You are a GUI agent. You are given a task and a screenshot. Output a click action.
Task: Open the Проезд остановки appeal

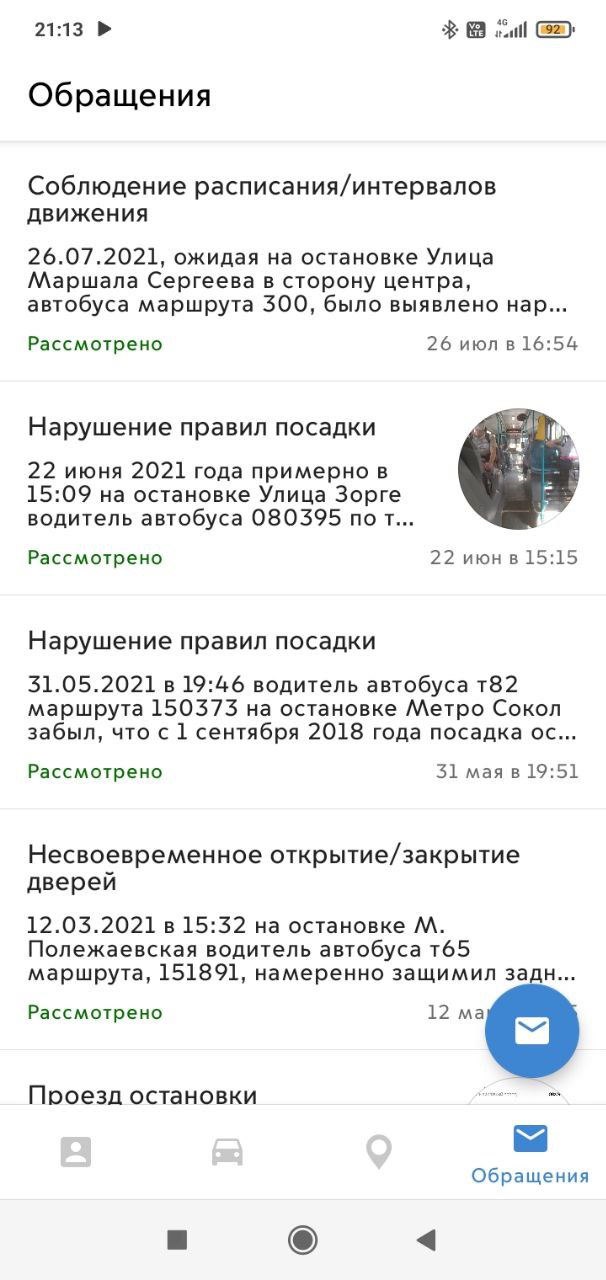[x=303, y=1078]
